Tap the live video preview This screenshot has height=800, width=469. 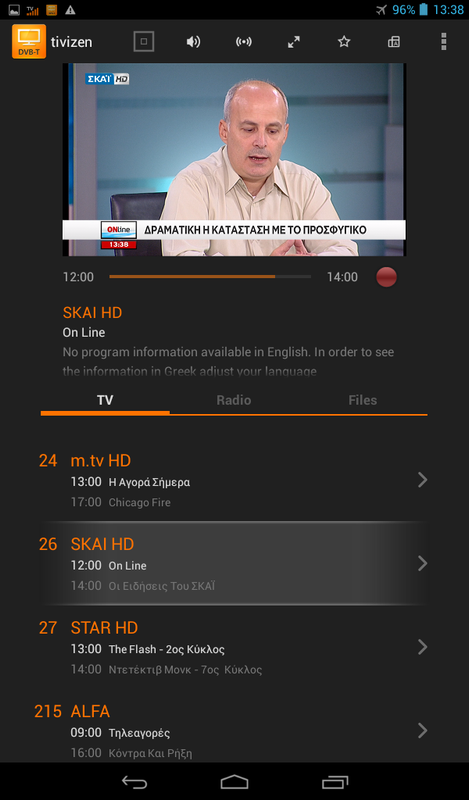[x=234, y=159]
